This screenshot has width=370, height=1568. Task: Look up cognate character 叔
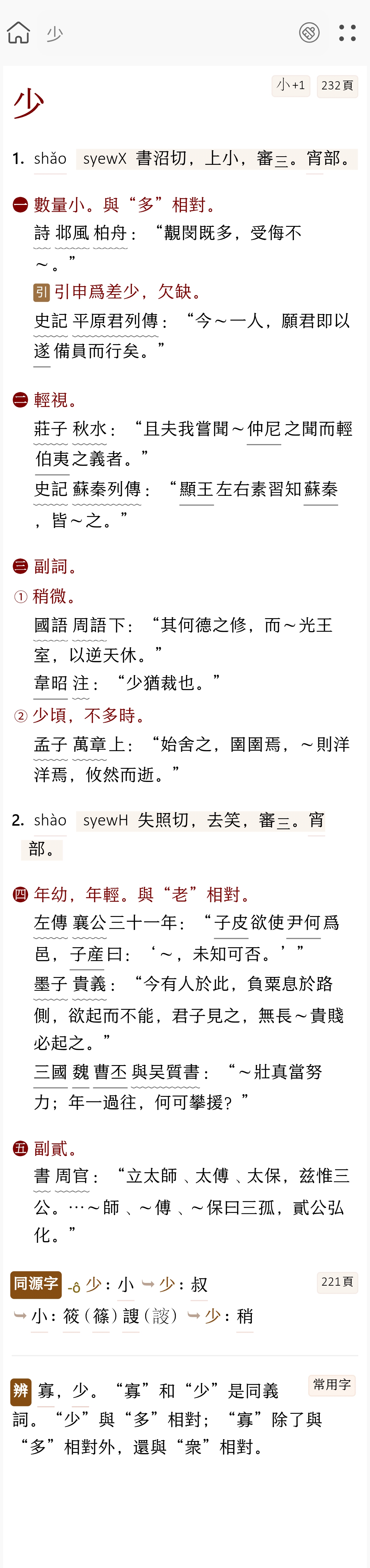tap(199, 1284)
